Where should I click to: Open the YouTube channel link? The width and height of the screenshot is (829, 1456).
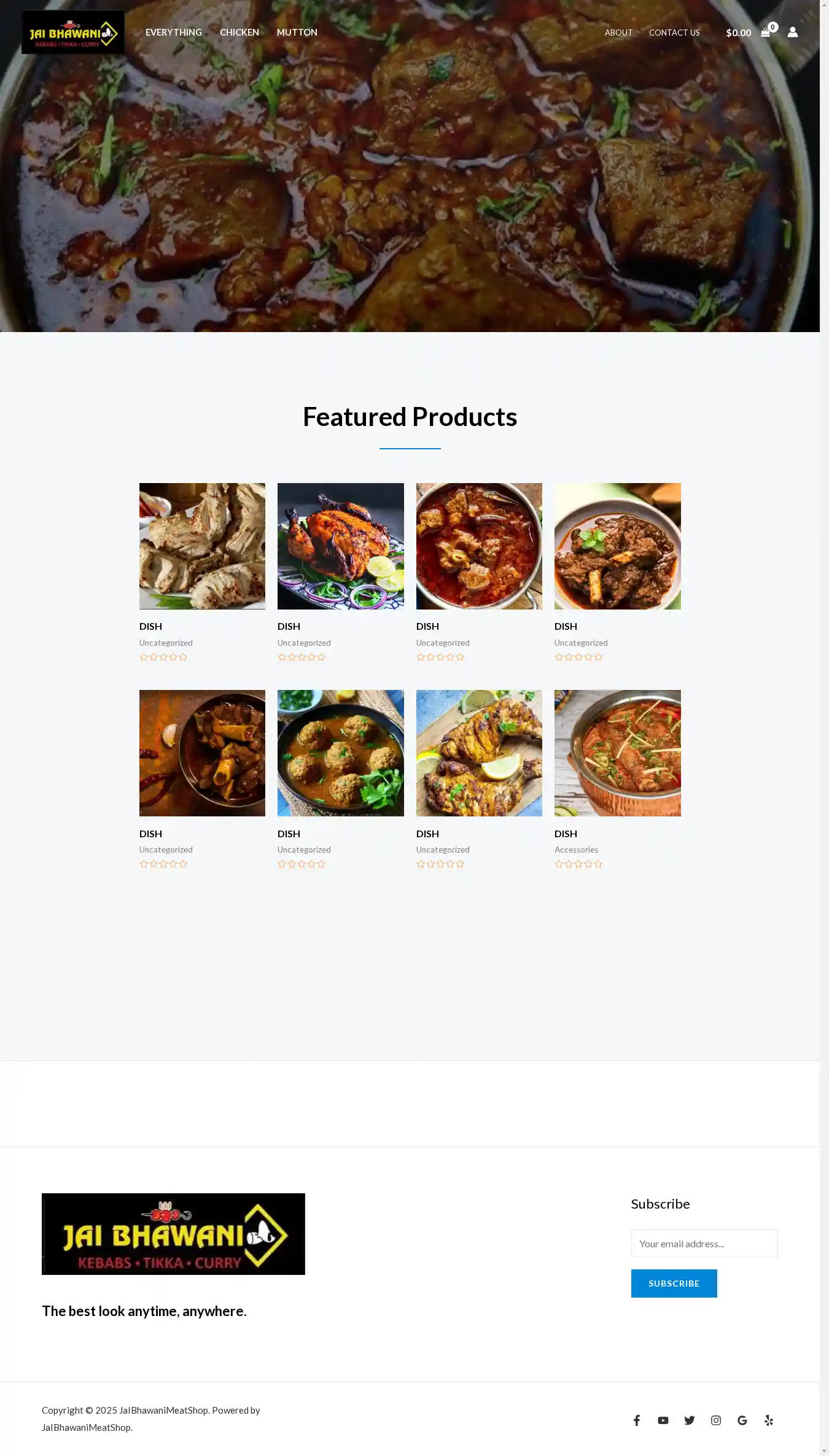663,1420
